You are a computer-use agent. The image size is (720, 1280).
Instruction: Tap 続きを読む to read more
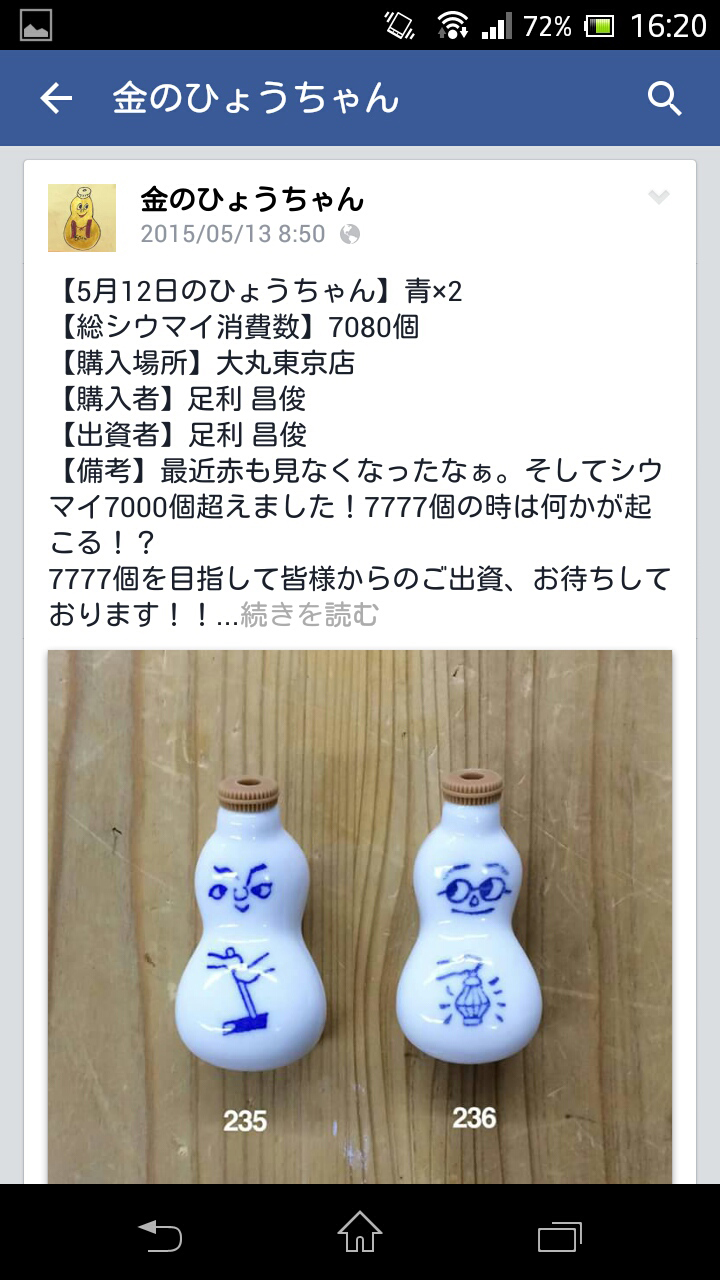[310, 615]
